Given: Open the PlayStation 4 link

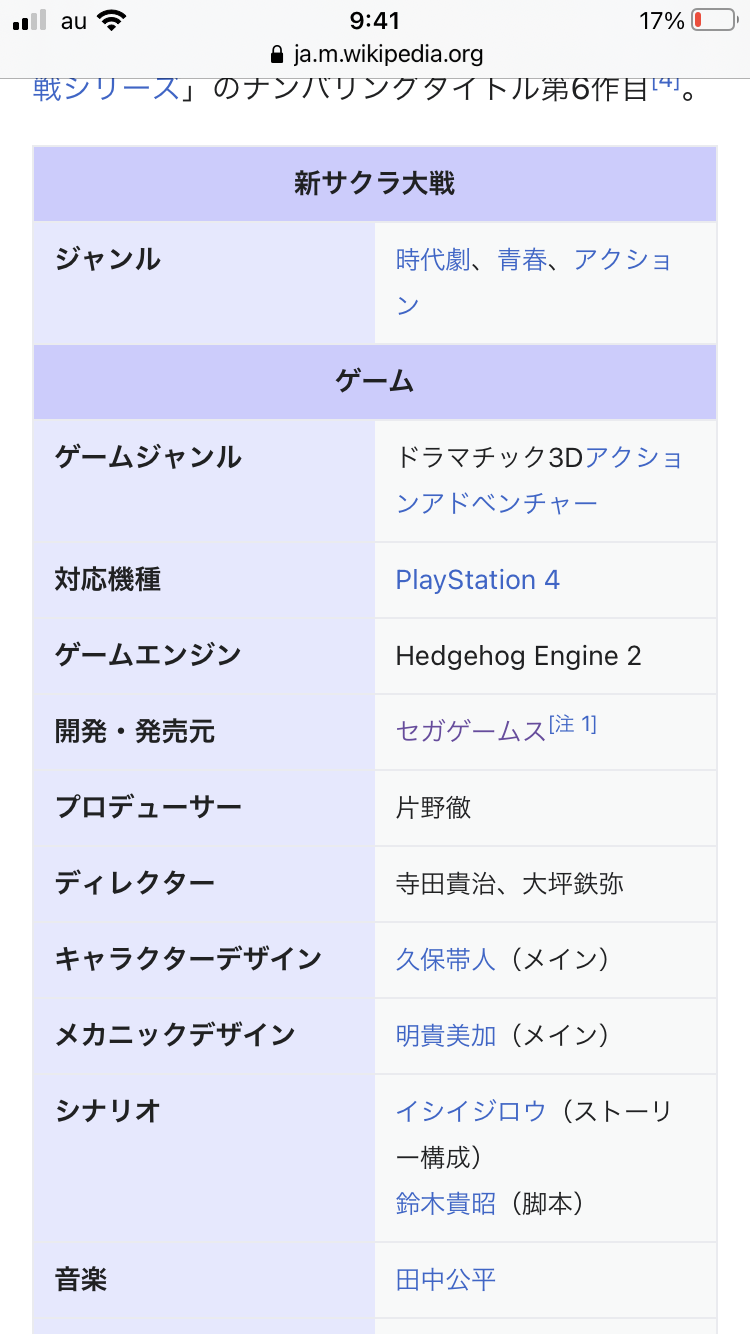Looking at the screenshot, I should click(477, 580).
